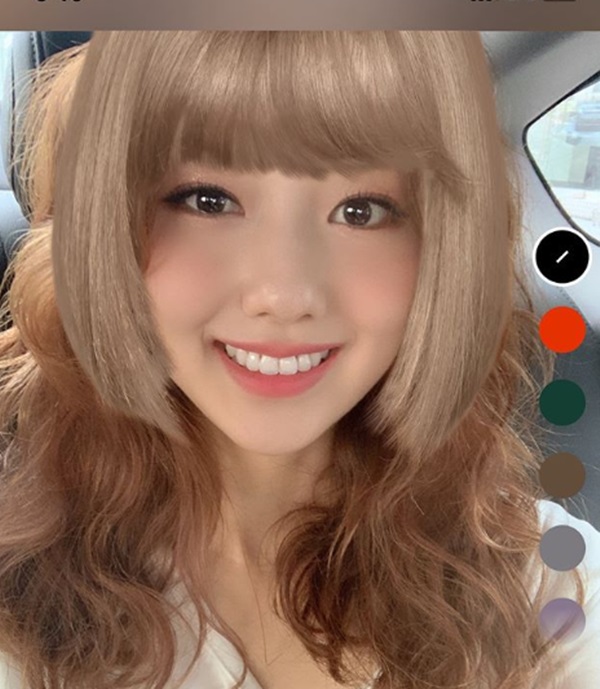Apply the dark green hair color
This screenshot has width=600, height=689.
coord(562,403)
